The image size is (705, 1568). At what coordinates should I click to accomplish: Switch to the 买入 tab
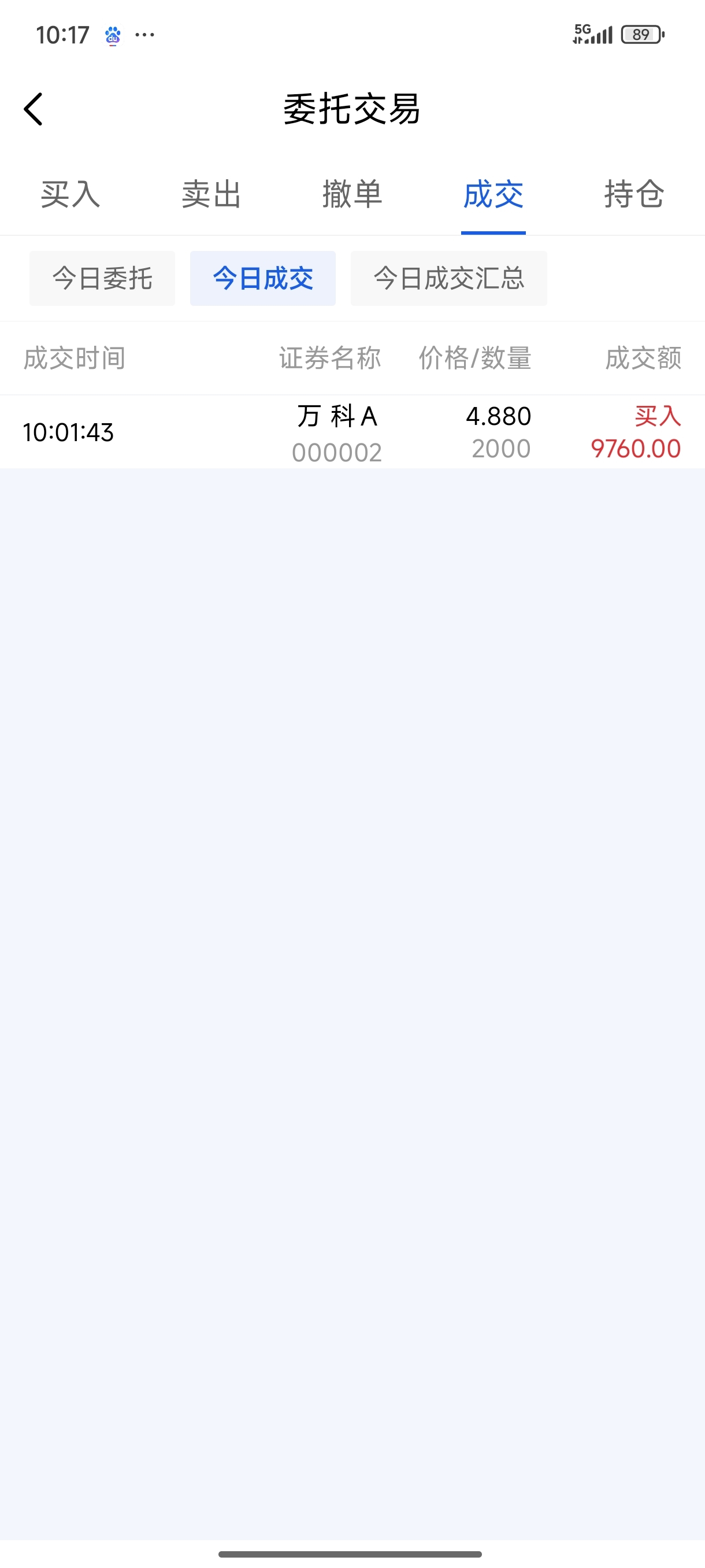click(70, 195)
